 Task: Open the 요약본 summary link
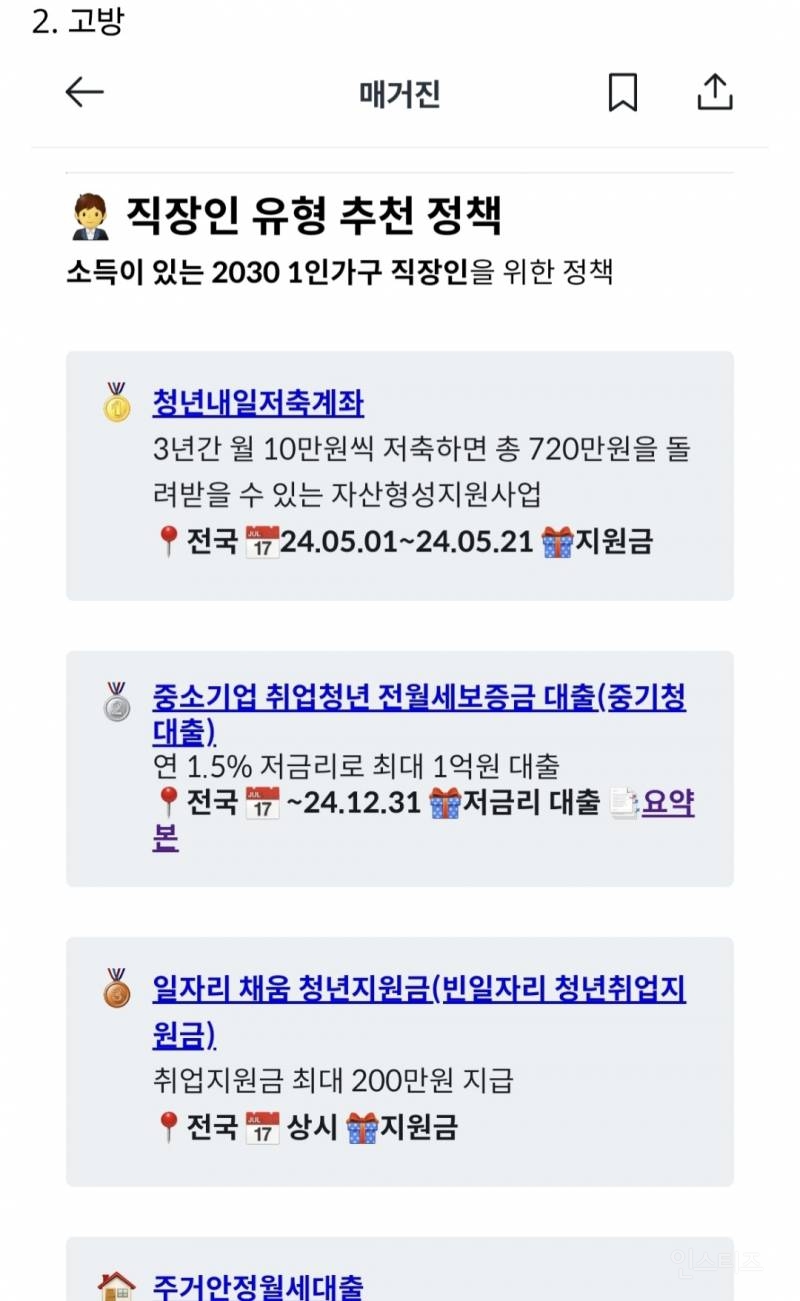click(x=667, y=803)
